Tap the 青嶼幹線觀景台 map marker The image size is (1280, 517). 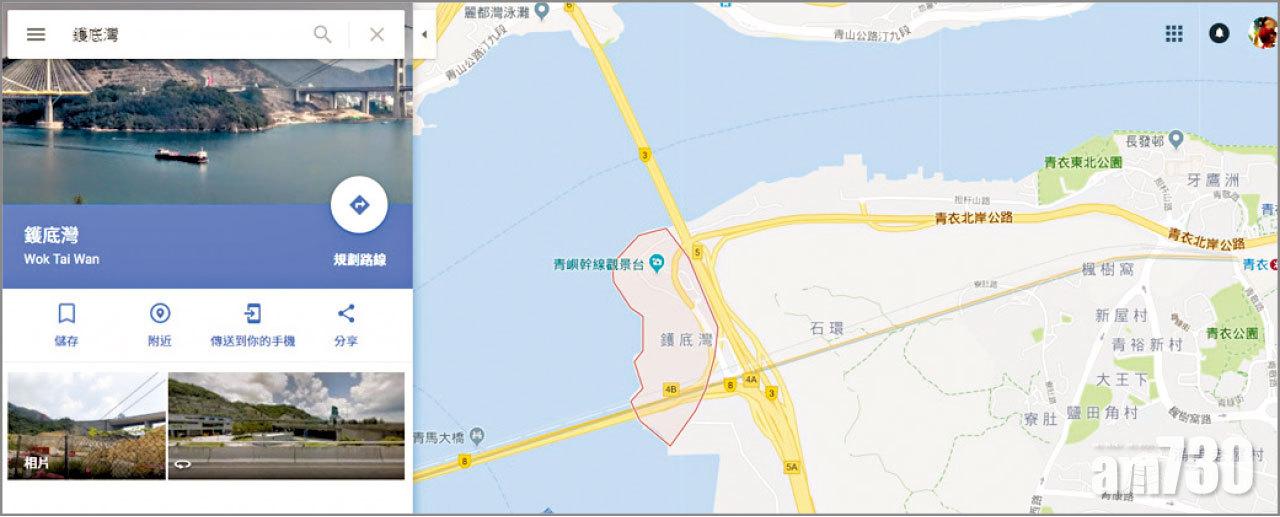click(657, 264)
